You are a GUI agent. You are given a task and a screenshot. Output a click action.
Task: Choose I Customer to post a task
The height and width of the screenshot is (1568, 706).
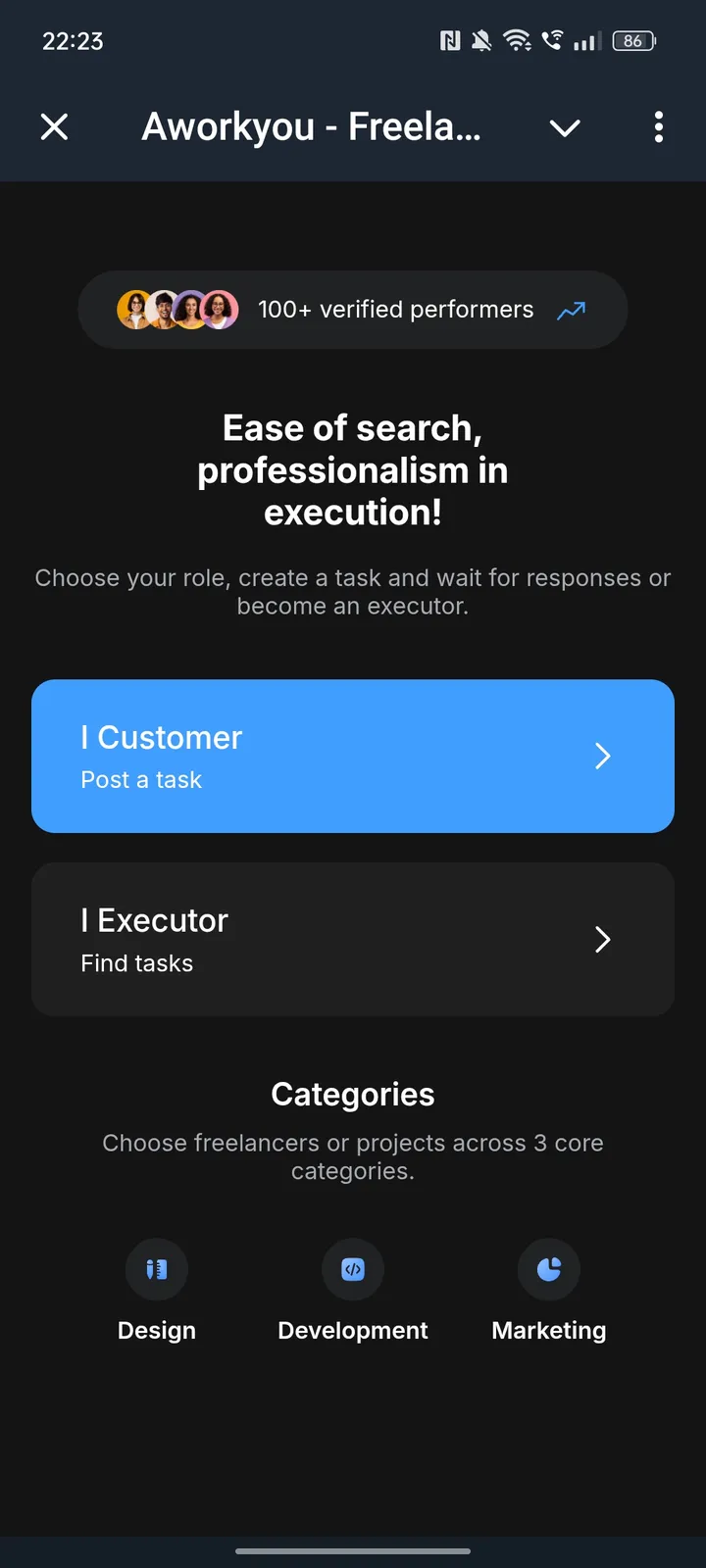coord(353,756)
